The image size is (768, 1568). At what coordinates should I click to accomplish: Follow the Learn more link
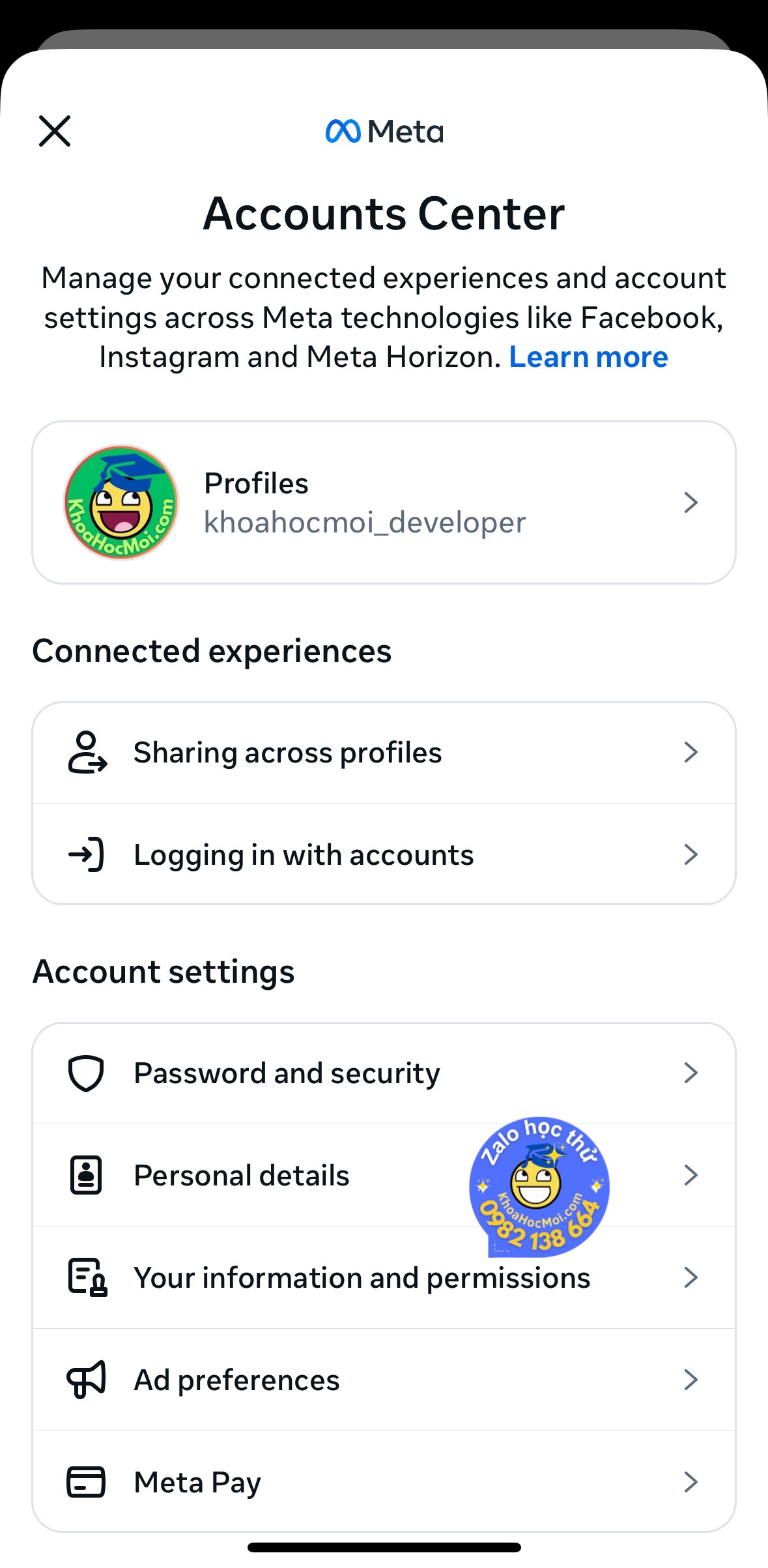[588, 357]
